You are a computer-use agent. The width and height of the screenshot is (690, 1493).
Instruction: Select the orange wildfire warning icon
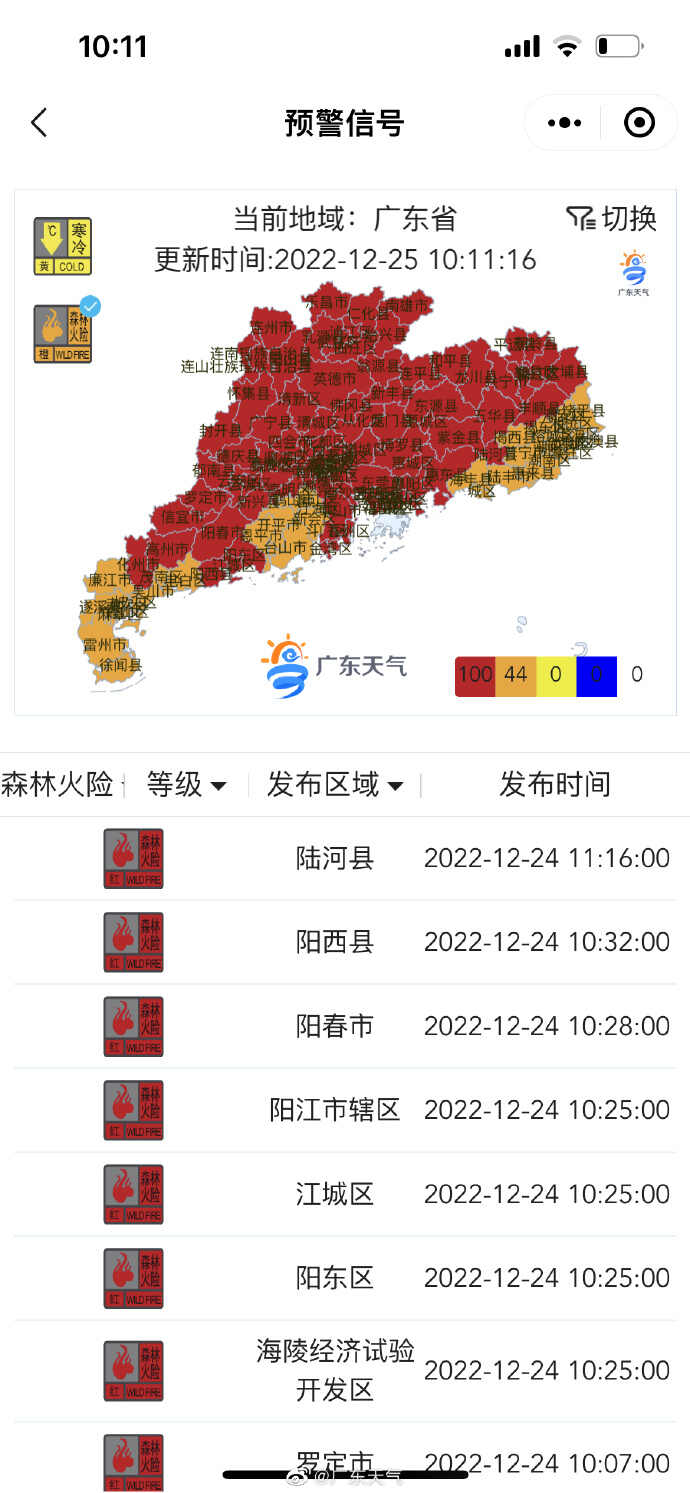click(62, 334)
